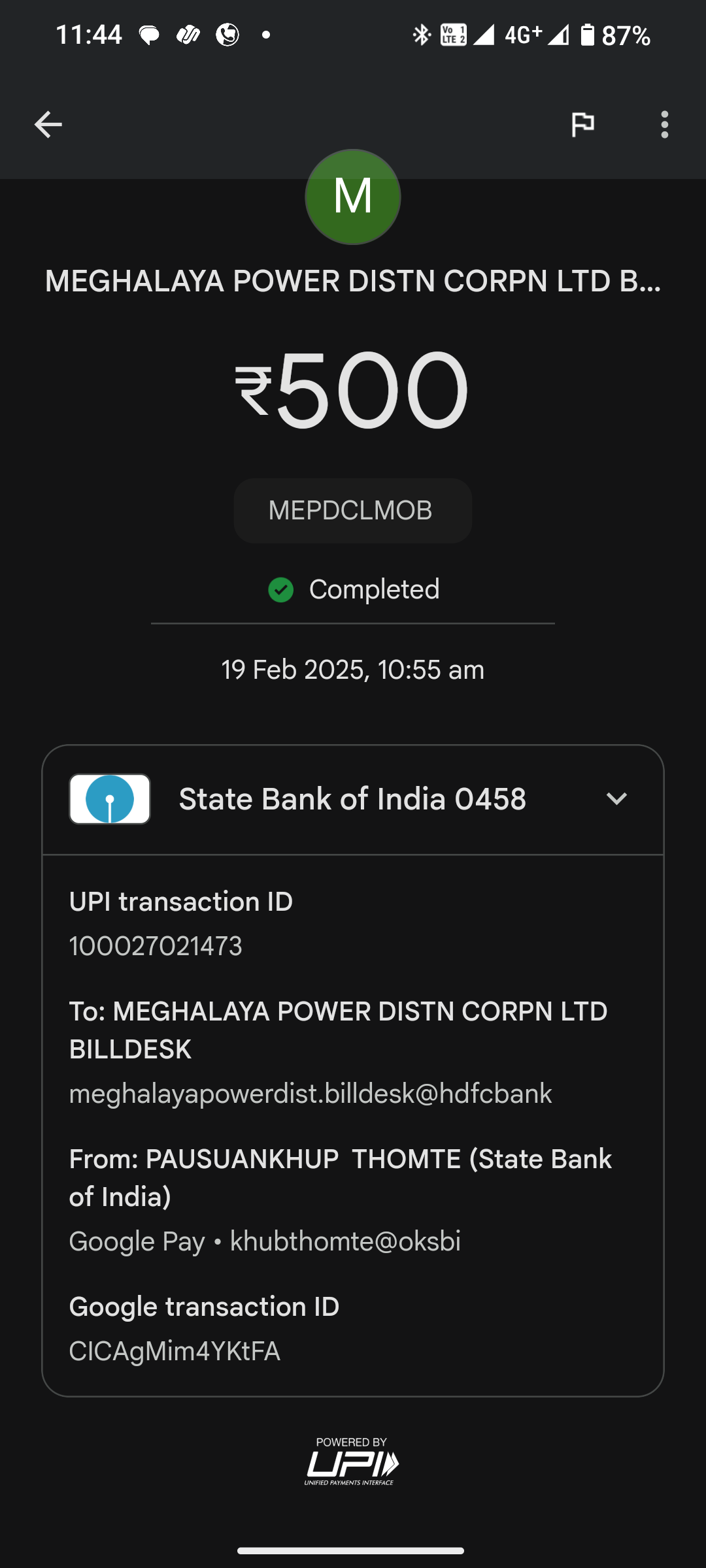Report this transaction with the flag icon
706x1568 pixels.
pyautogui.click(x=582, y=124)
